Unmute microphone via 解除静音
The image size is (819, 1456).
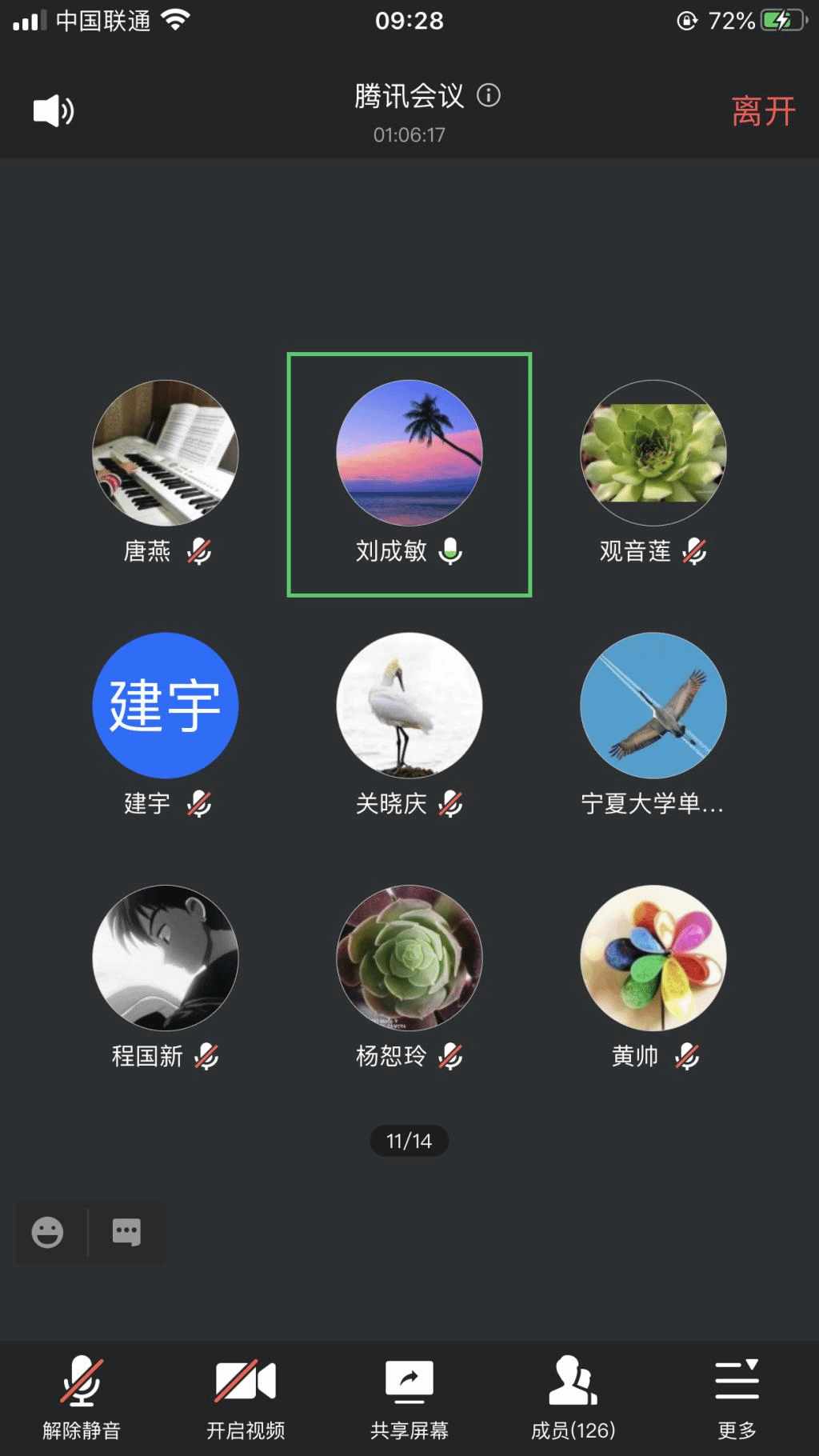82,1397
